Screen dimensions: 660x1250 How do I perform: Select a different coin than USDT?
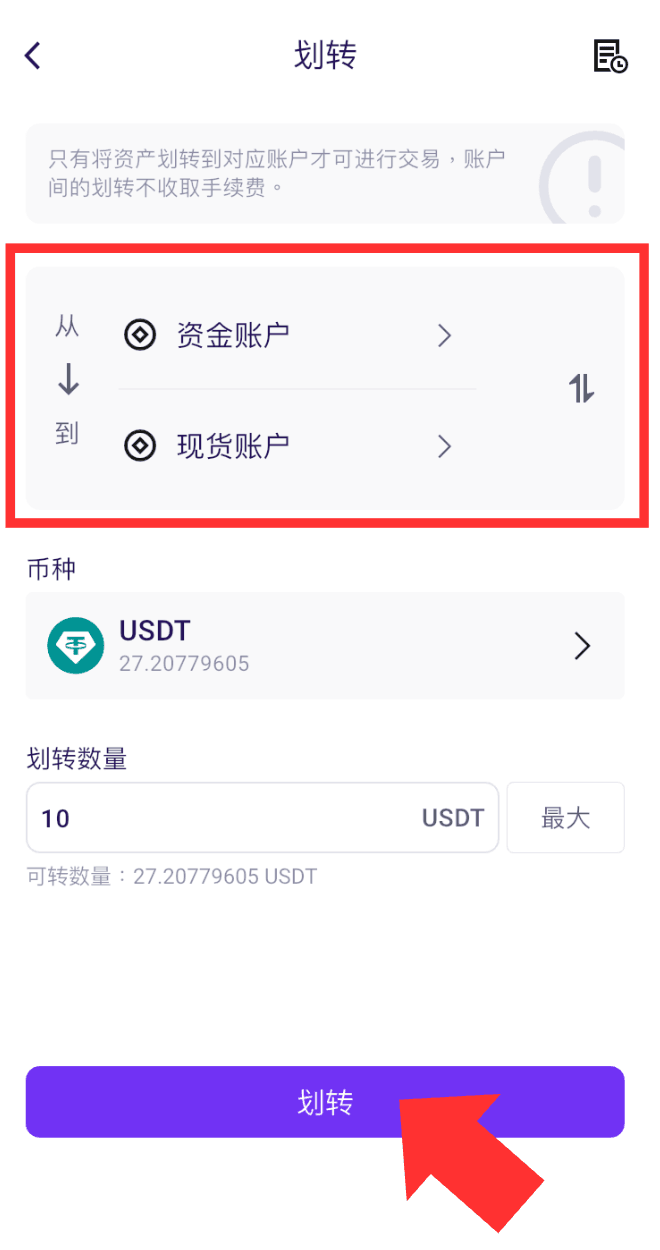(x=325, y=646)
